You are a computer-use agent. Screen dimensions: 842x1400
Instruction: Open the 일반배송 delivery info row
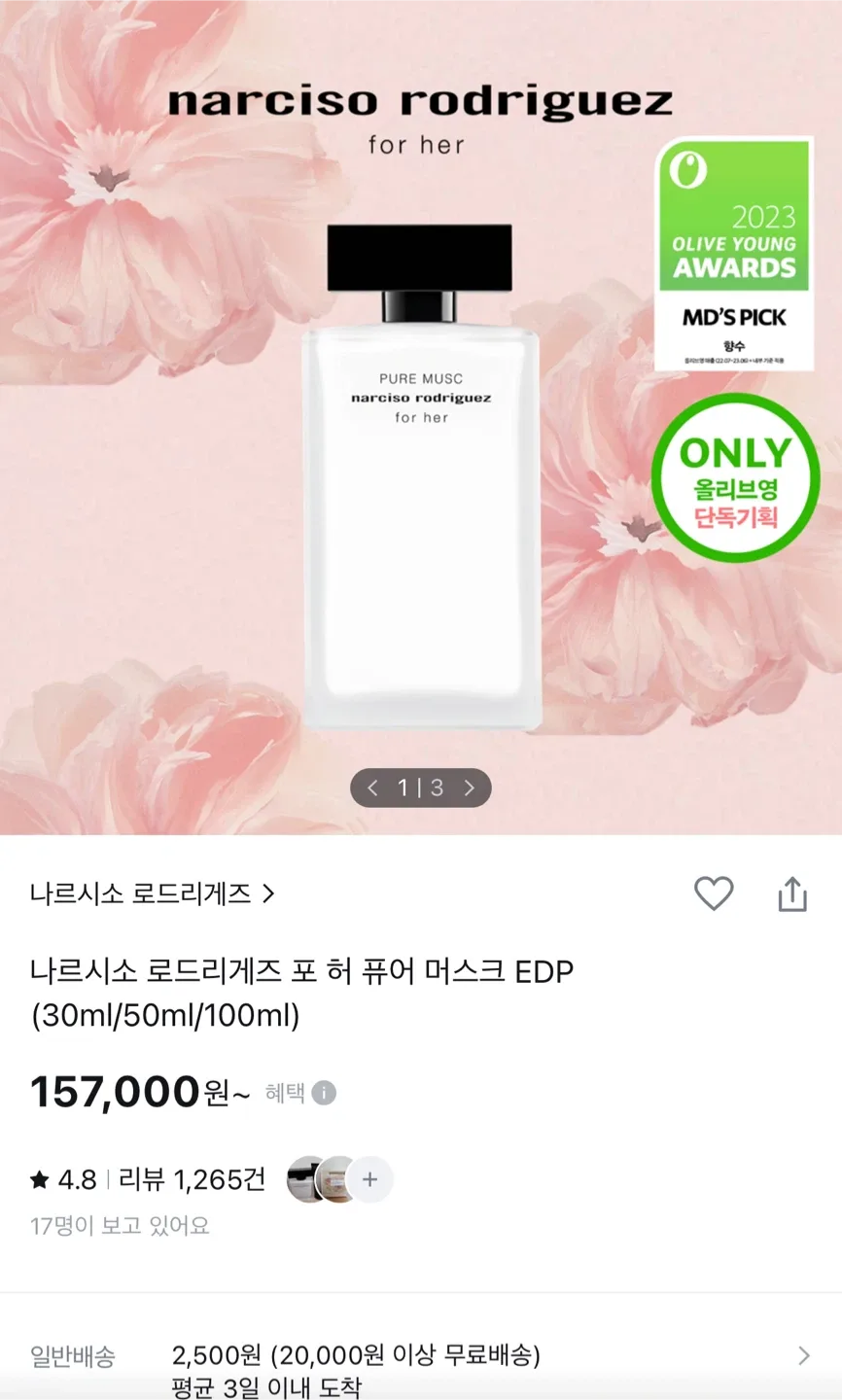coord(71,1355)
